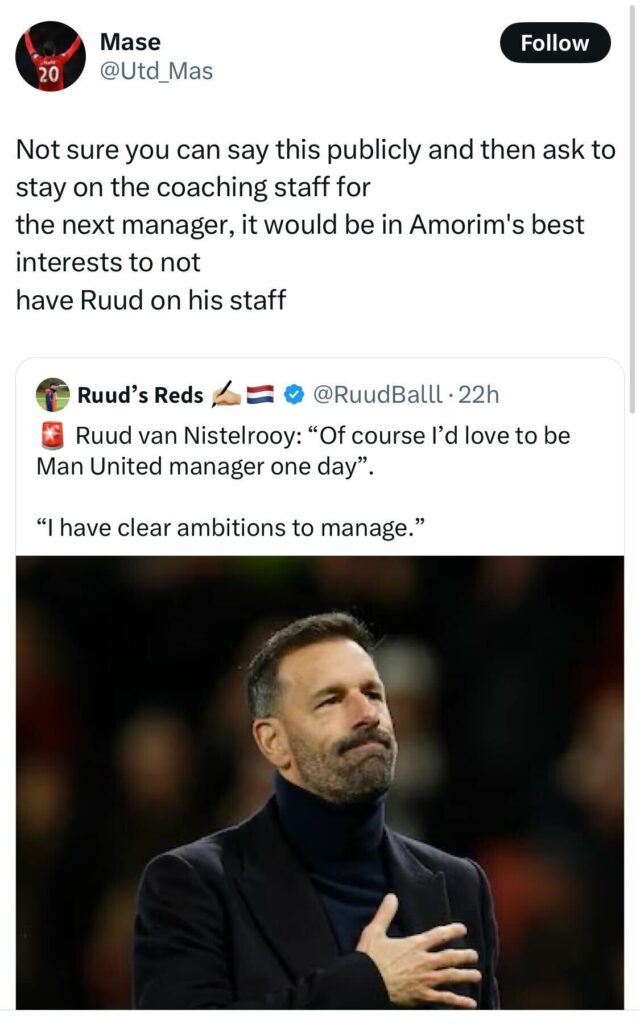
Task: Open the @Utd_Mas profile handle
Action: click(156, 71)
